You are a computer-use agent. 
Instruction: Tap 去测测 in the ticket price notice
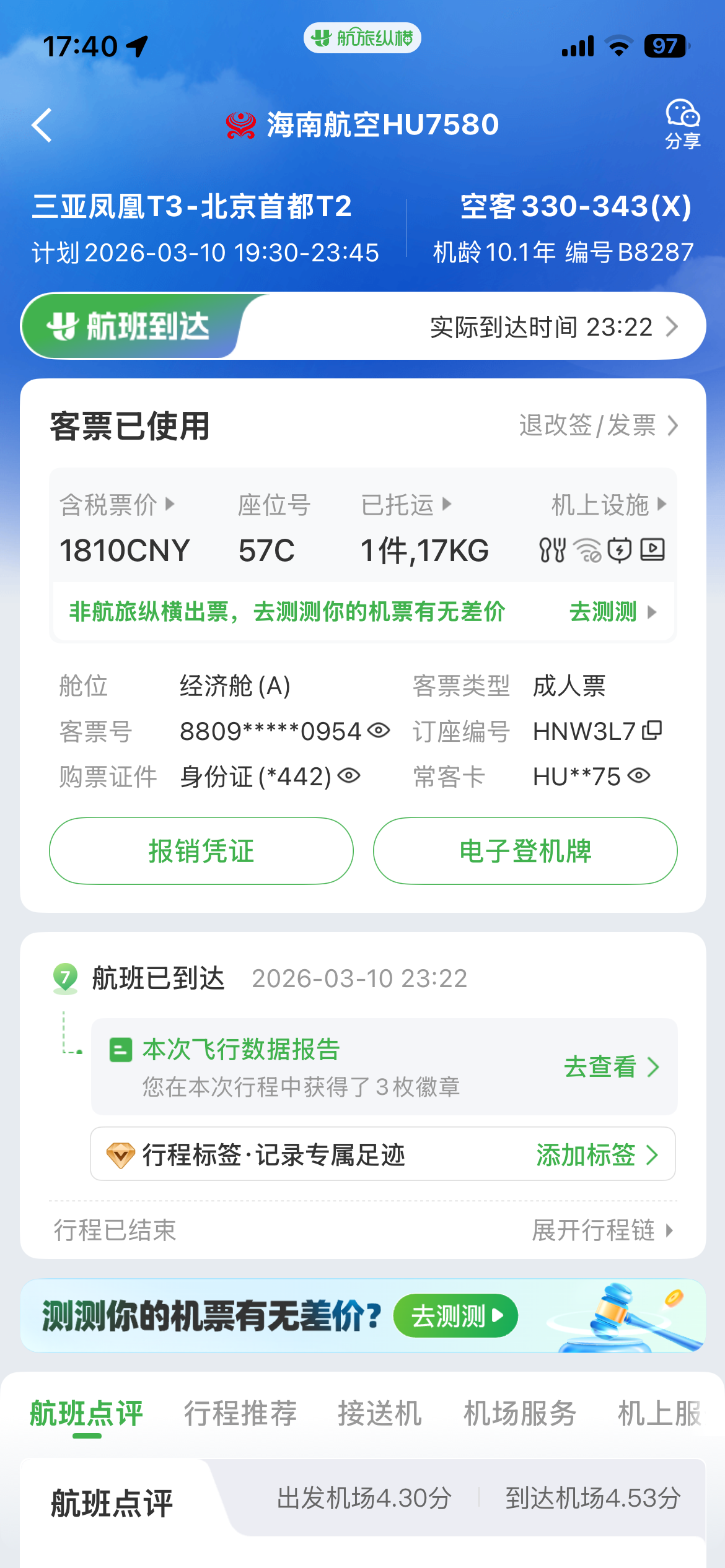(x=612, y=612)
